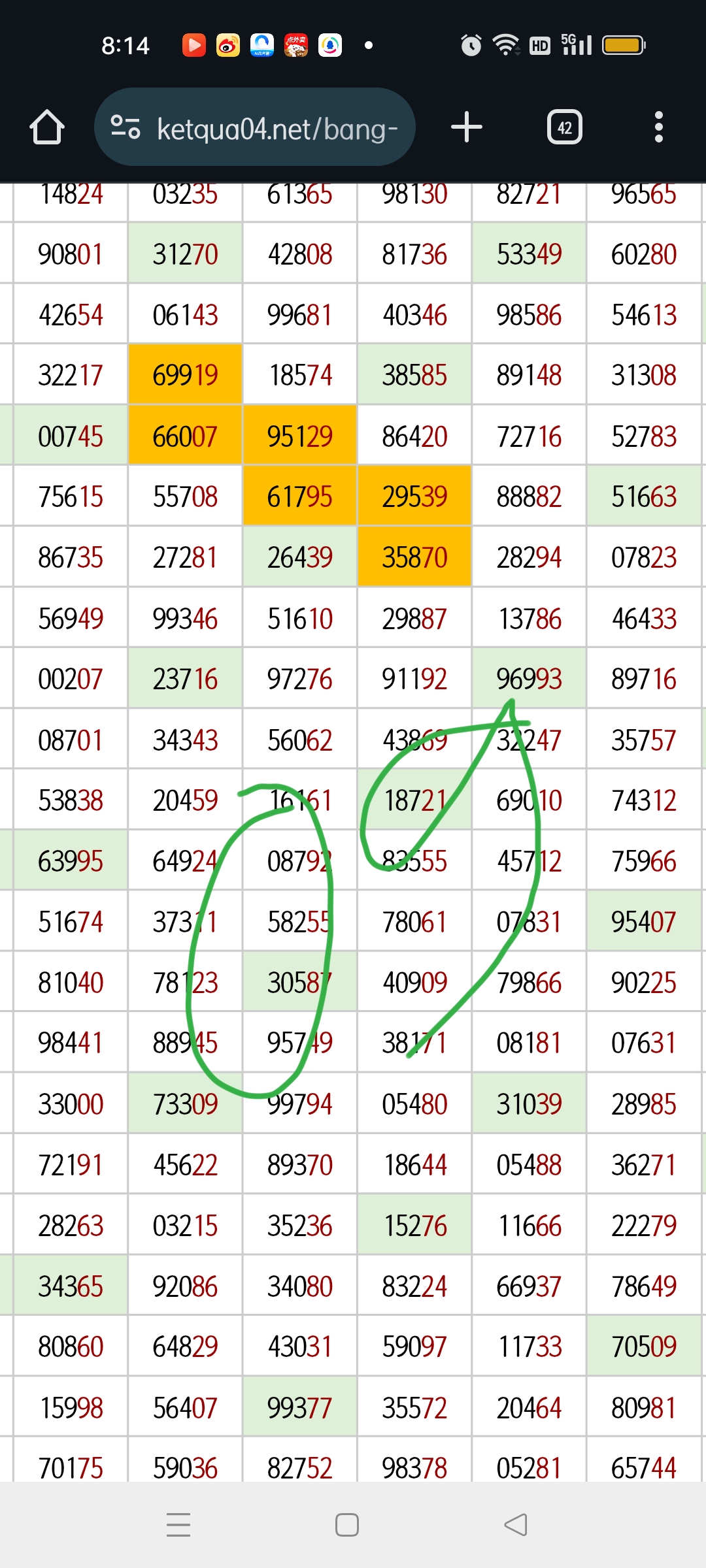Viewport: 706px width, 1568px height.
Task: Go to the browser home page
Action: 47,127
